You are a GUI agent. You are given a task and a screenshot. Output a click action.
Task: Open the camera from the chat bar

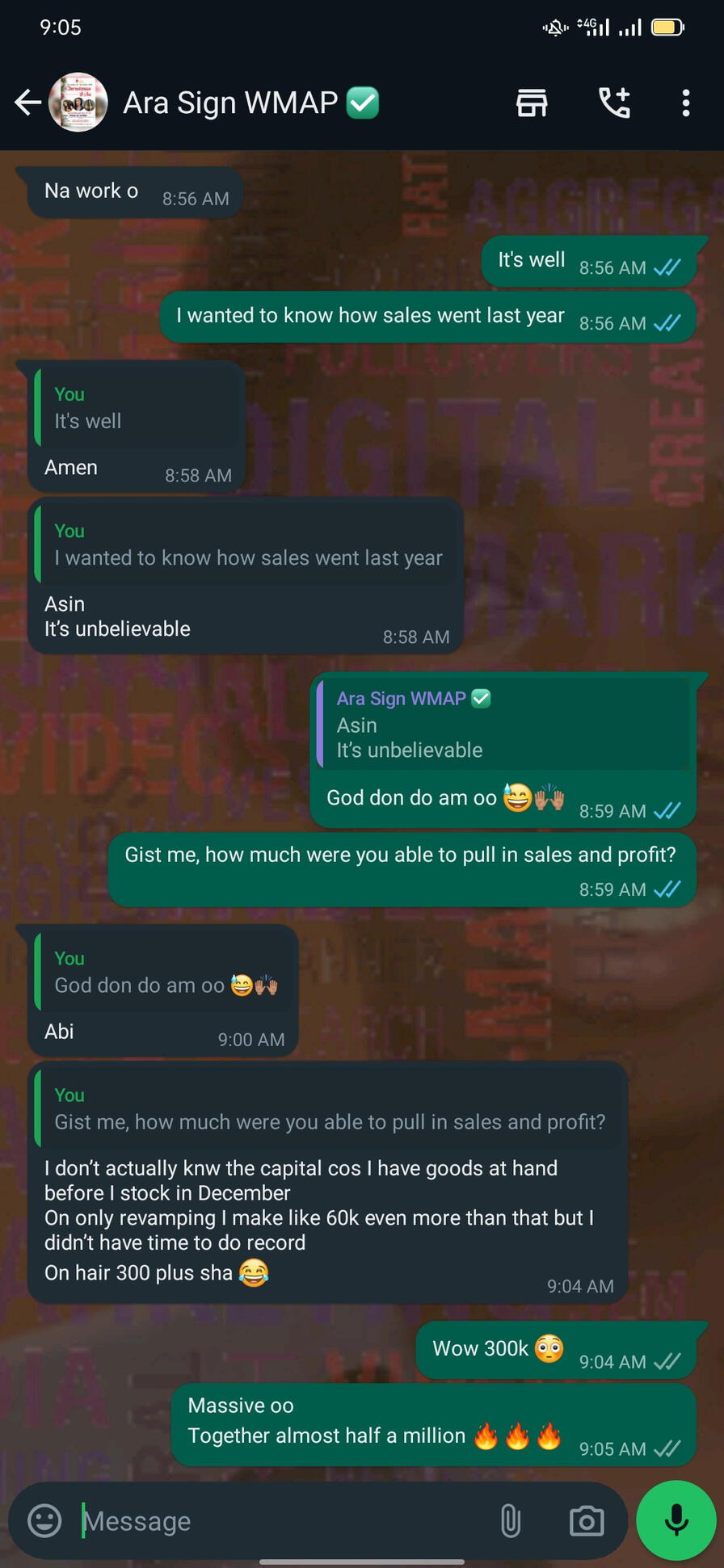[x=587, y=1521]
